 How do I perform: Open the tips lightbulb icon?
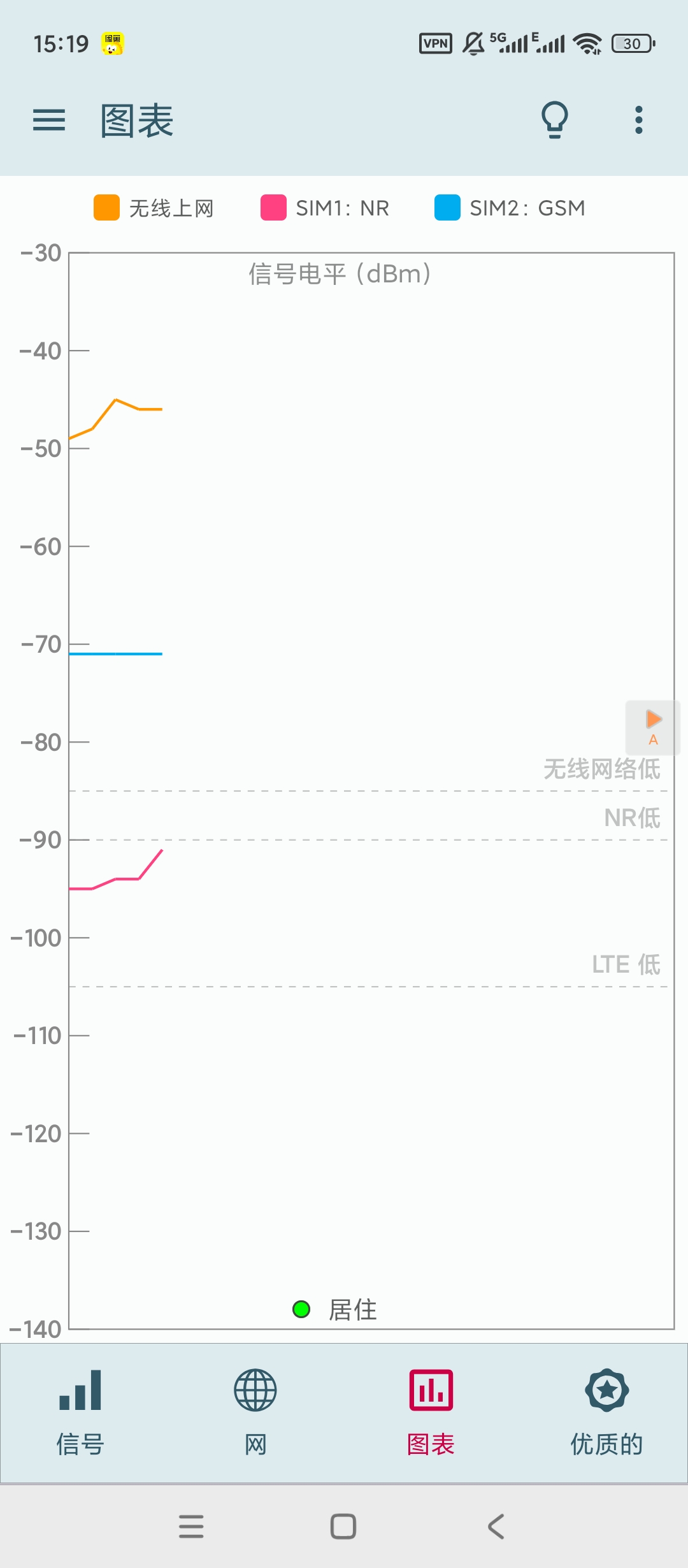point(554,120)
